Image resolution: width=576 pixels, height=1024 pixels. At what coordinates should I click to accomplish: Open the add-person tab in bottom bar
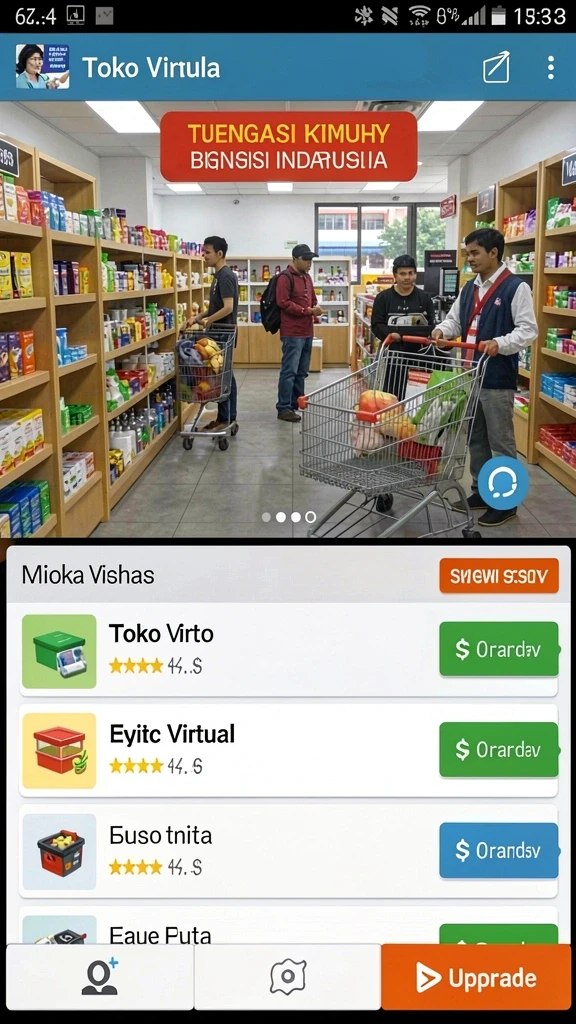pos(100,978)
